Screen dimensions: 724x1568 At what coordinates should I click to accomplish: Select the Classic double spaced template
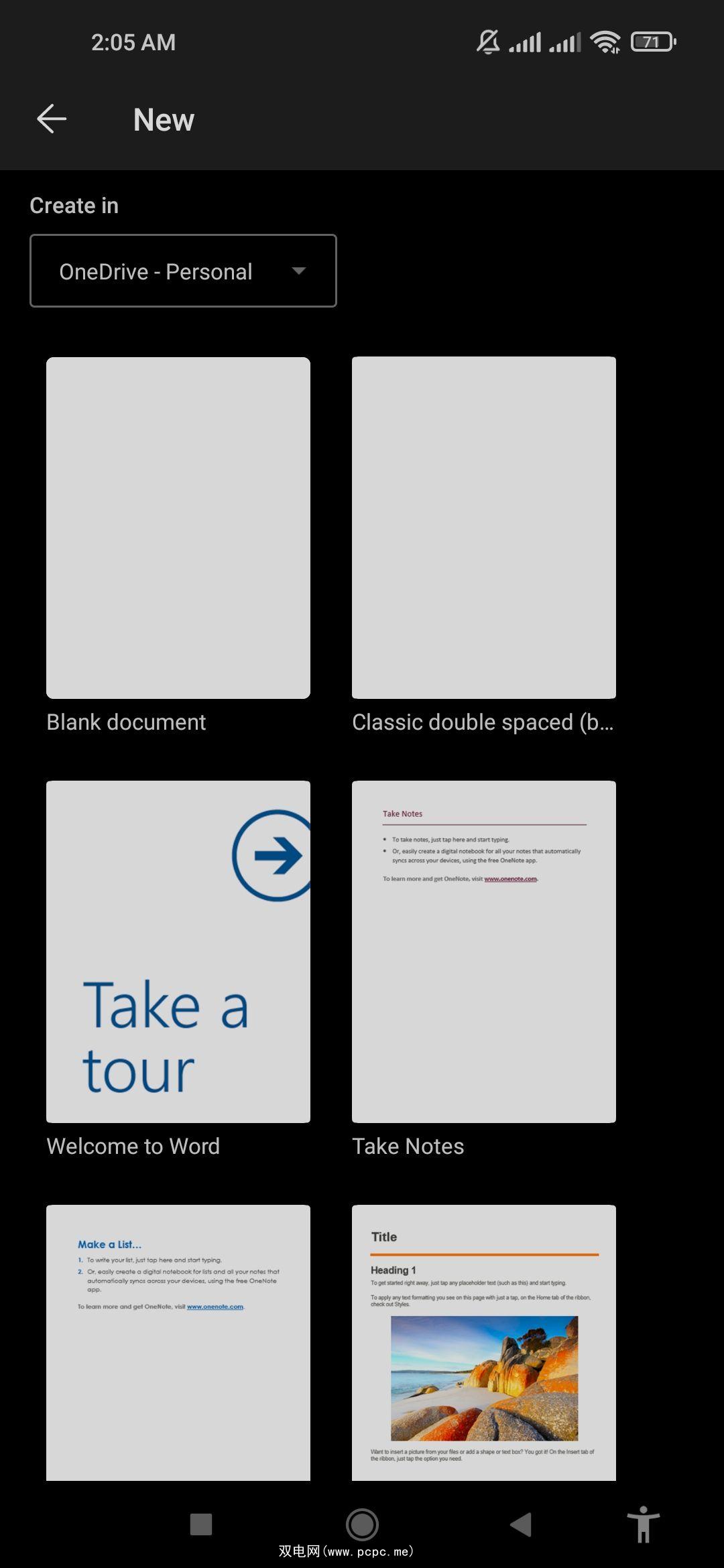[x=483, y=528]
